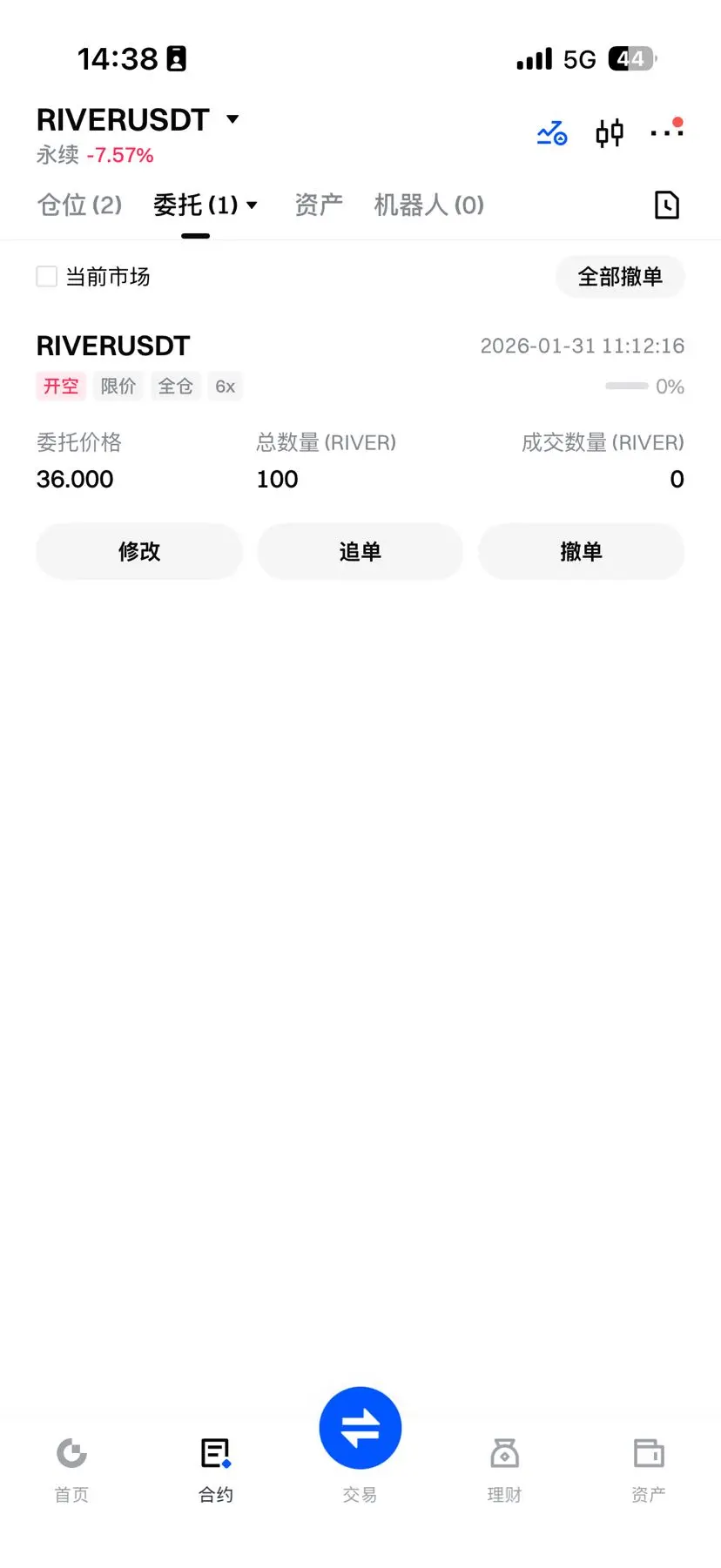Open the order type filter arrow
Screen dimensions: 721x1568
251,205
